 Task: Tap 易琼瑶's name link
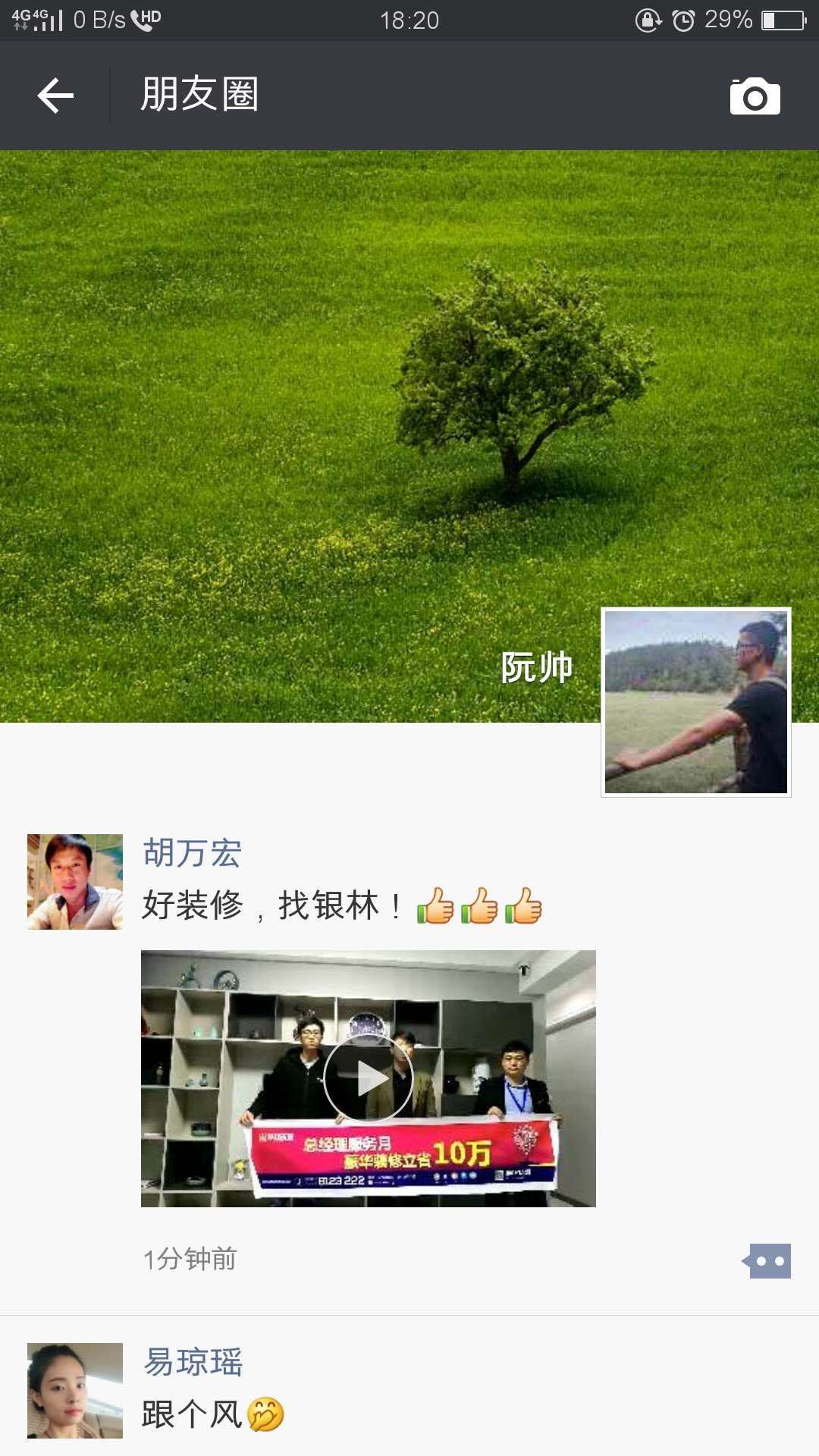(x=193, y=1362)
